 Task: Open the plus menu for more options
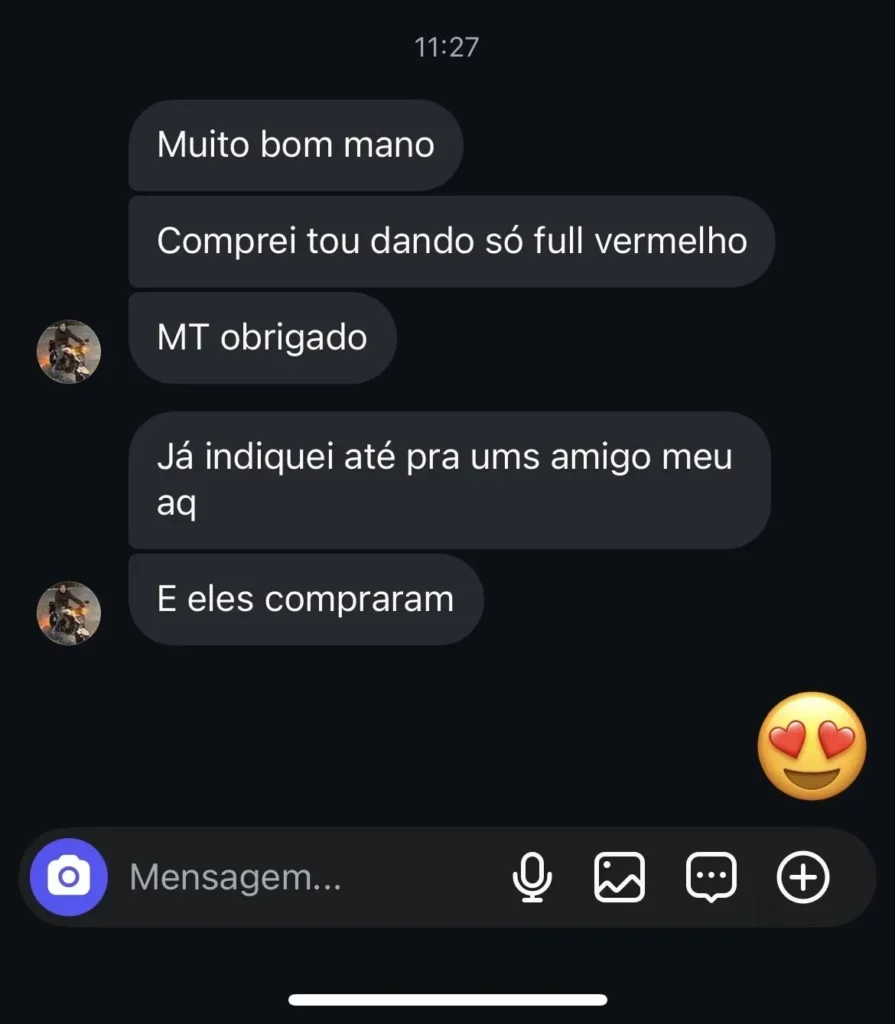[x=803, y=878]
